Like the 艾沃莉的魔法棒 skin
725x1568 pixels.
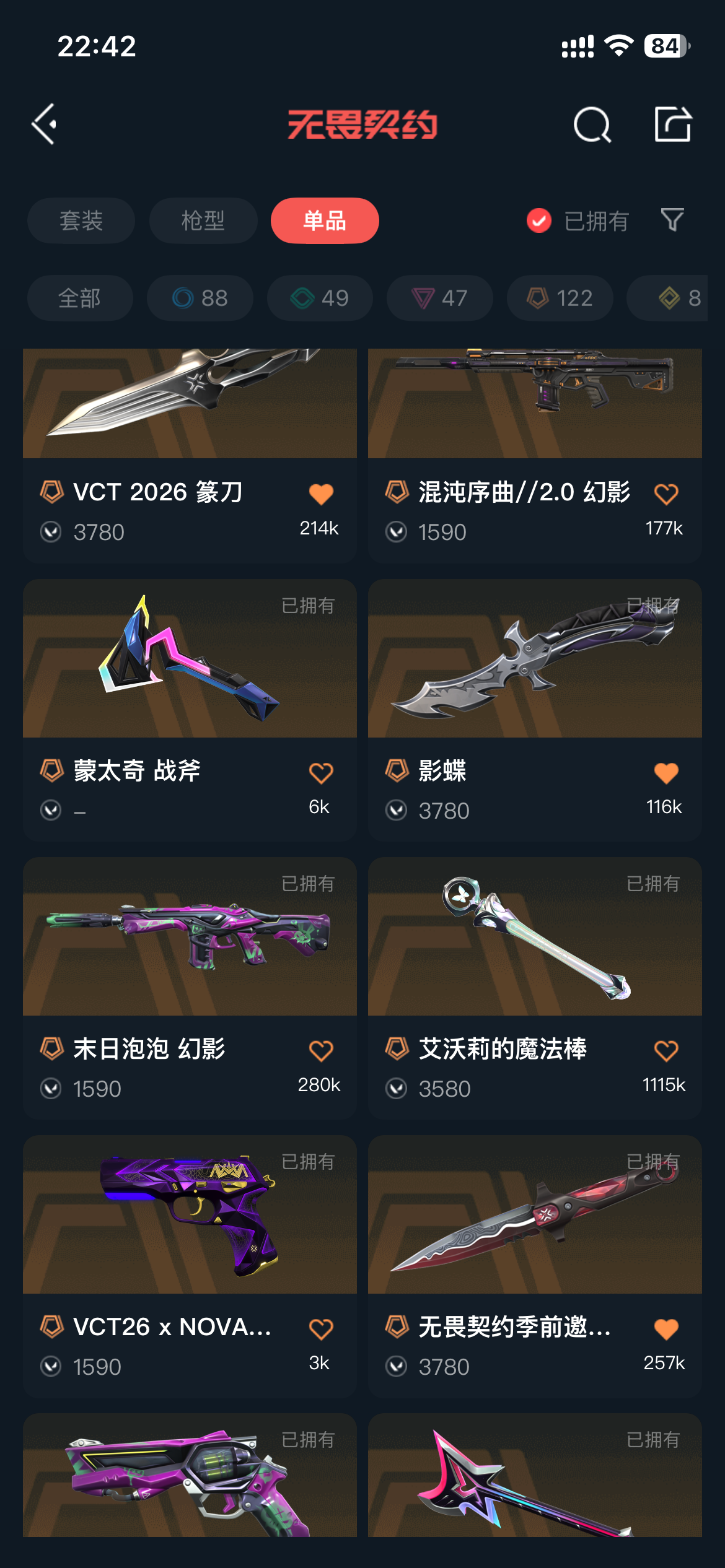click(x=666, y=1051)
